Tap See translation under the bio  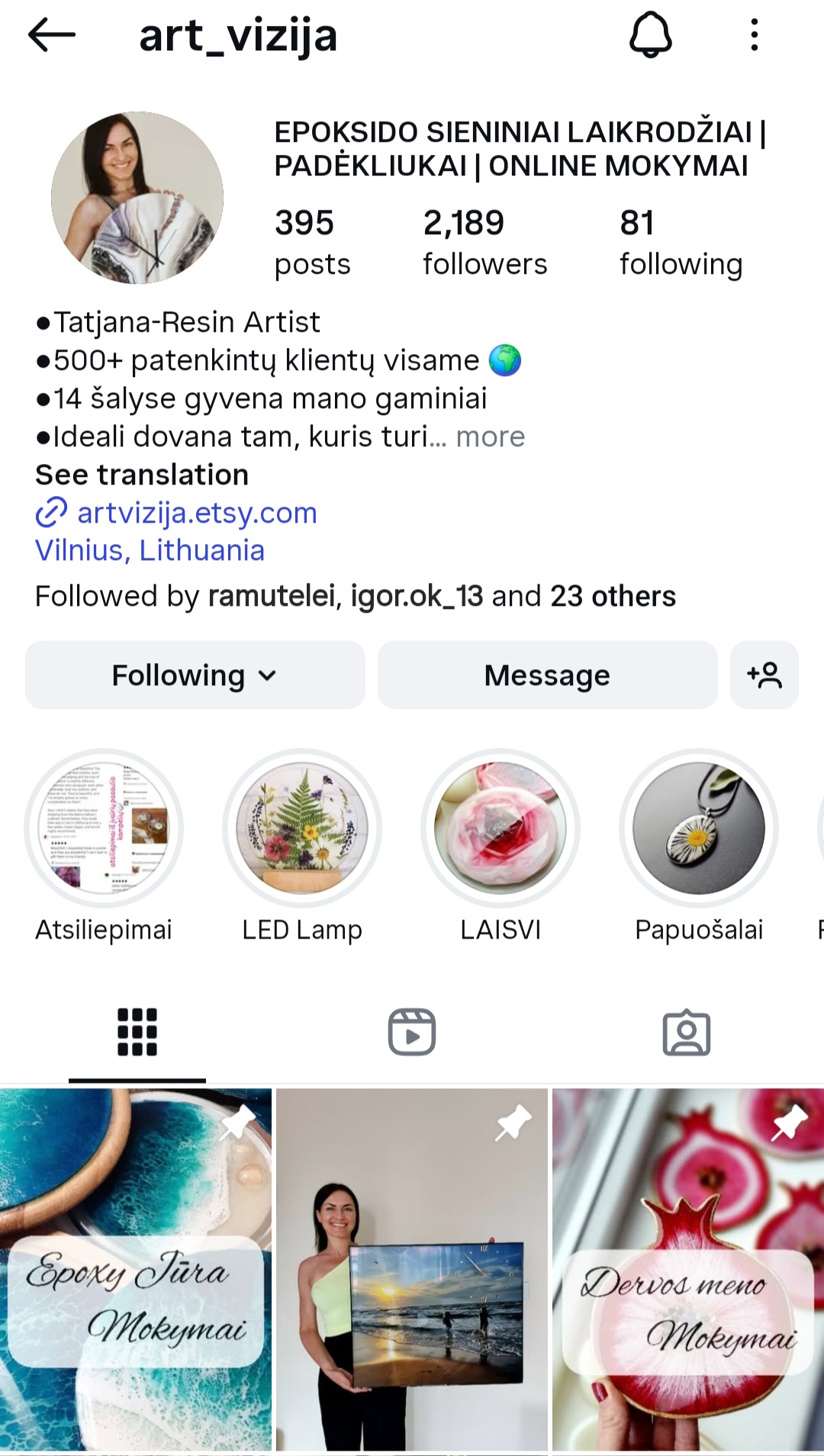tap(142, 475)
